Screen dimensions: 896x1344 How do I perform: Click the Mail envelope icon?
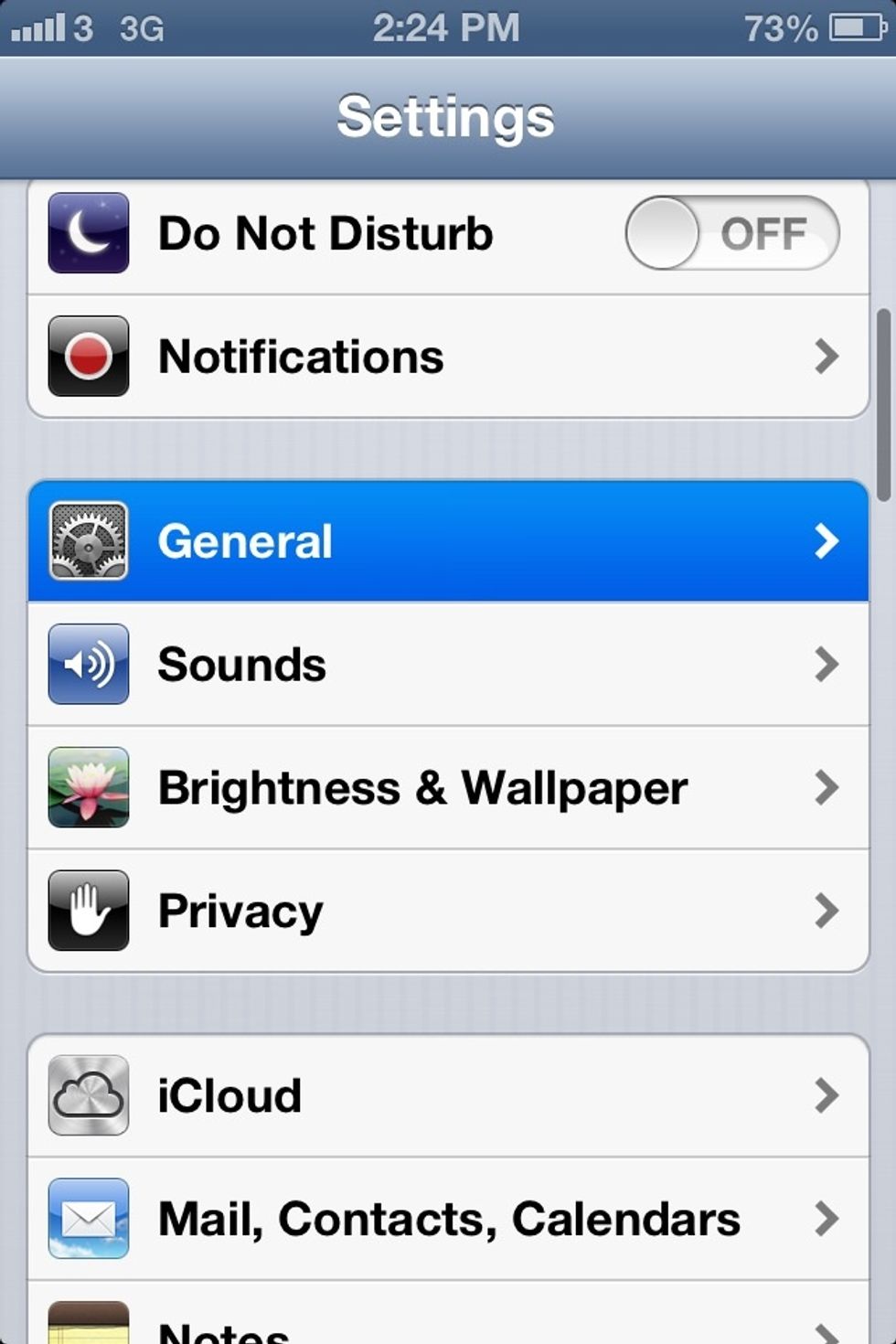pos(88,1218)
